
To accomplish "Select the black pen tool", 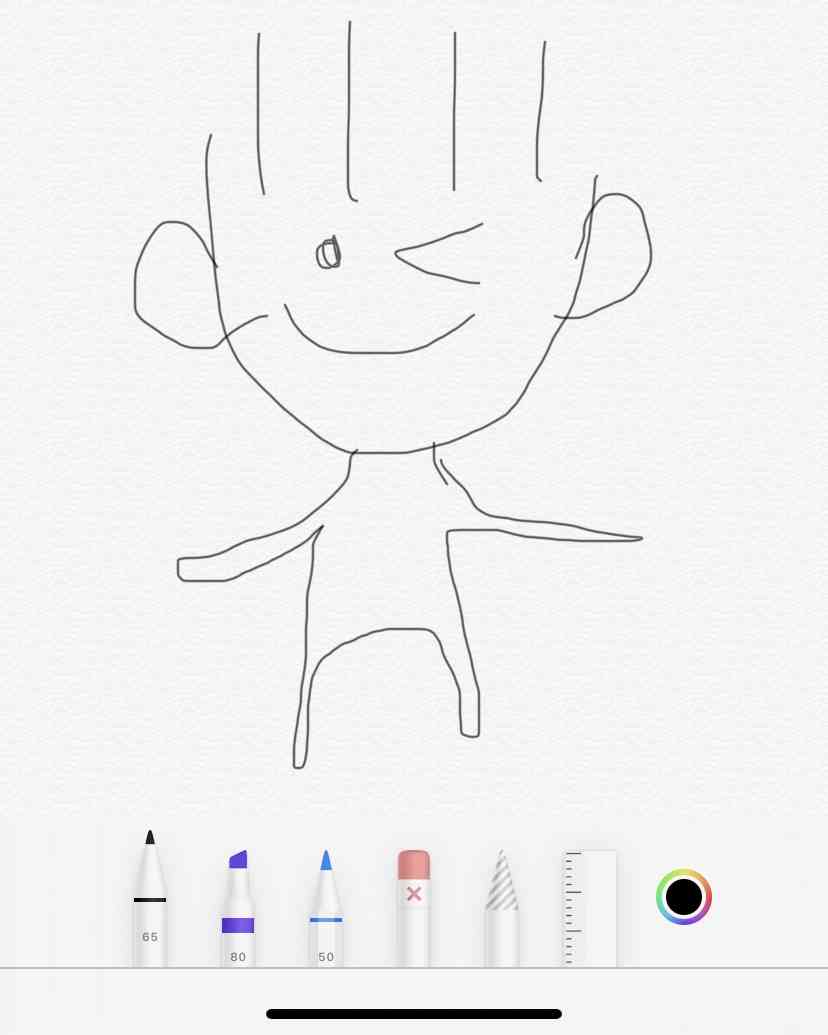I will click(x=150, y=900).
